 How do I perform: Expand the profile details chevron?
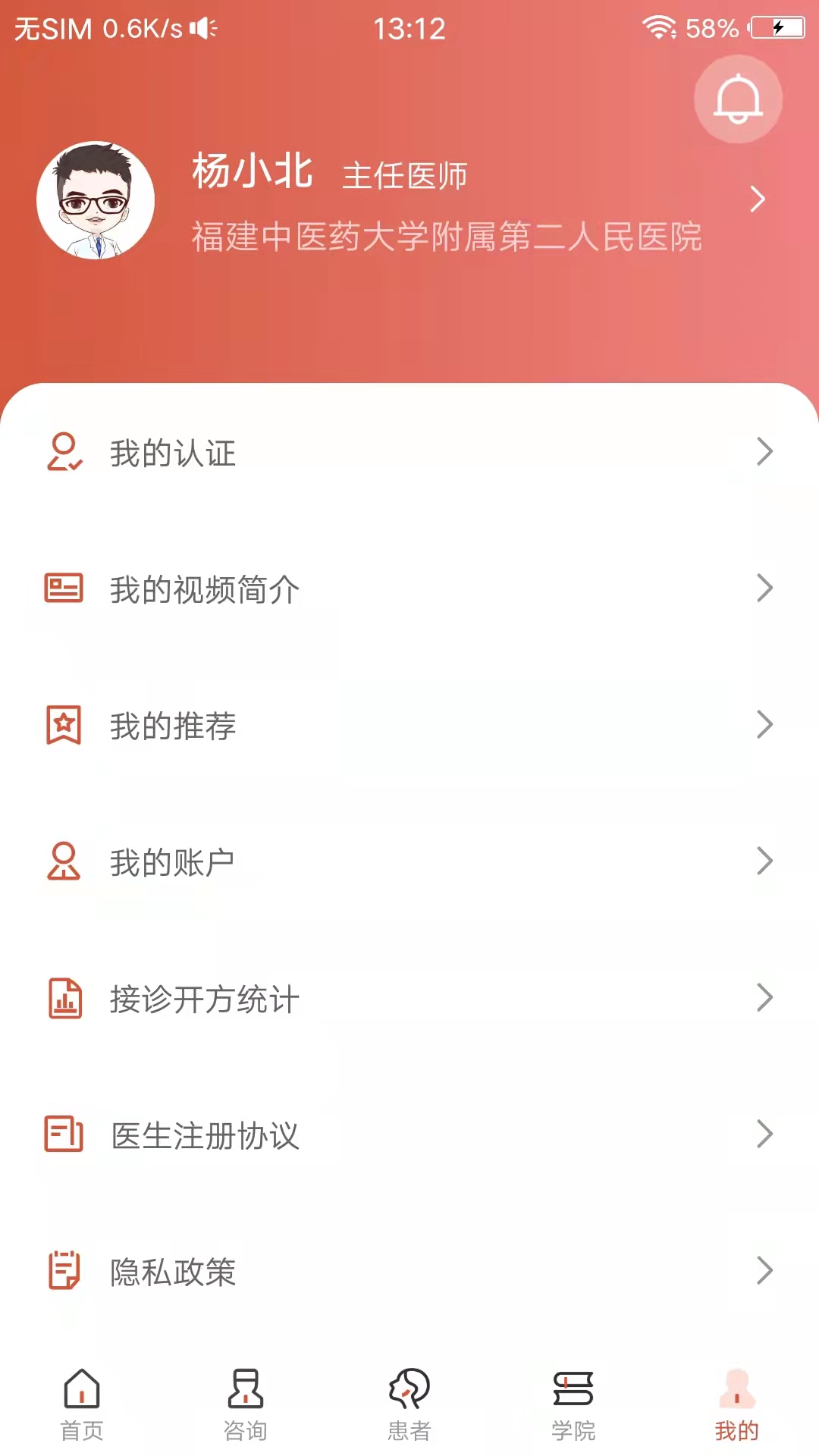[x=758, y=199]
